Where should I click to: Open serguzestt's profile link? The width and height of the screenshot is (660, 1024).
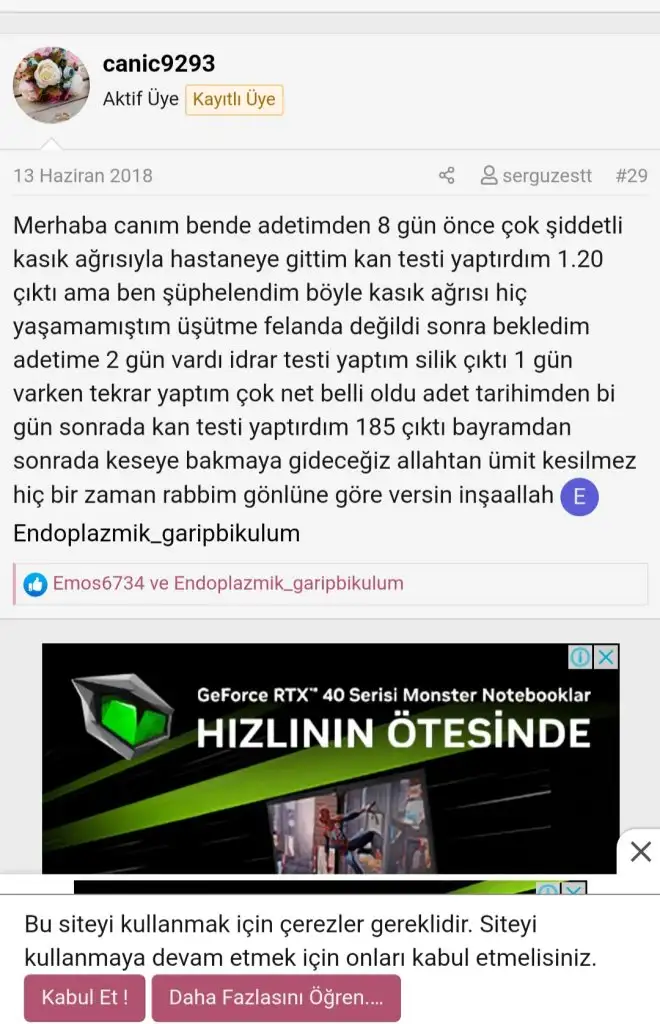click(x=536, y=176)
